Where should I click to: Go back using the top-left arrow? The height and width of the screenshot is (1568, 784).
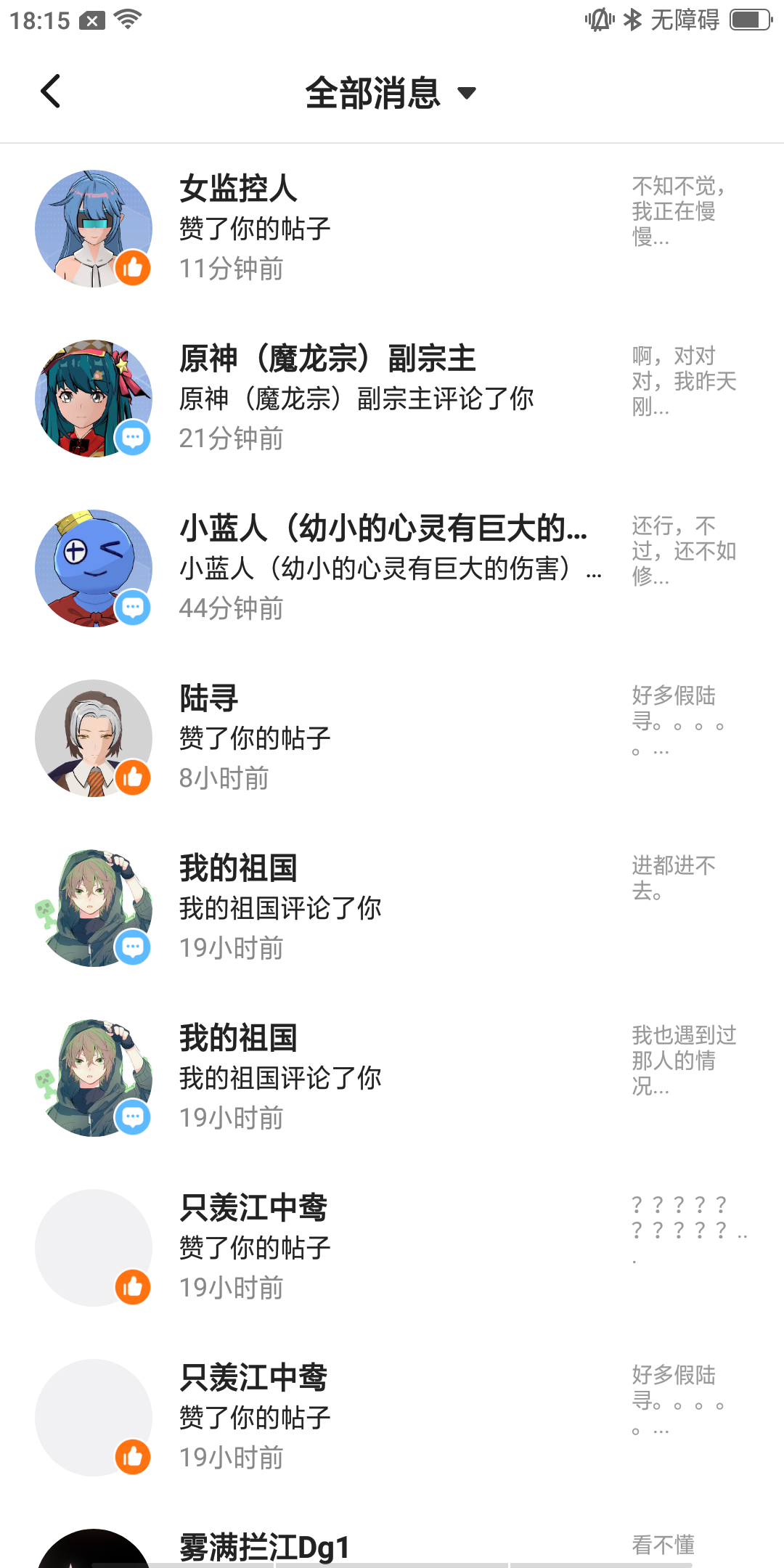[x=51, y=91]
